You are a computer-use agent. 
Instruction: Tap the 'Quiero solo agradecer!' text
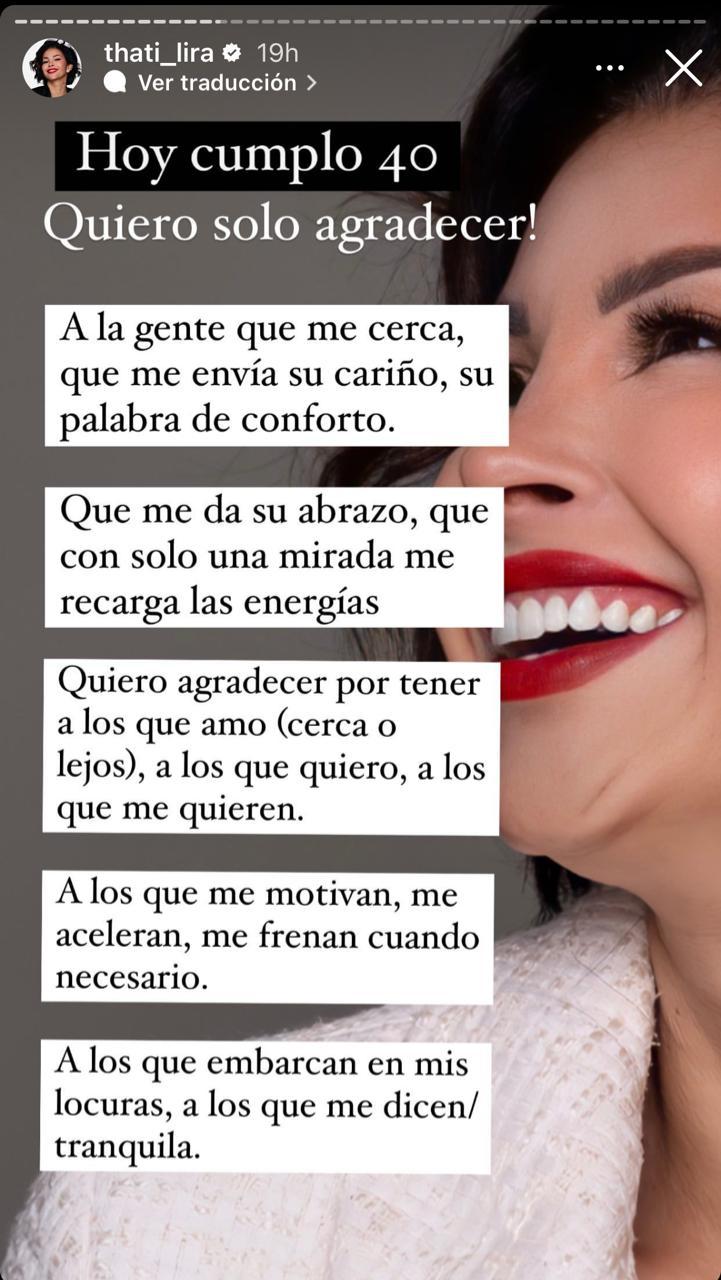click(291, 224)
